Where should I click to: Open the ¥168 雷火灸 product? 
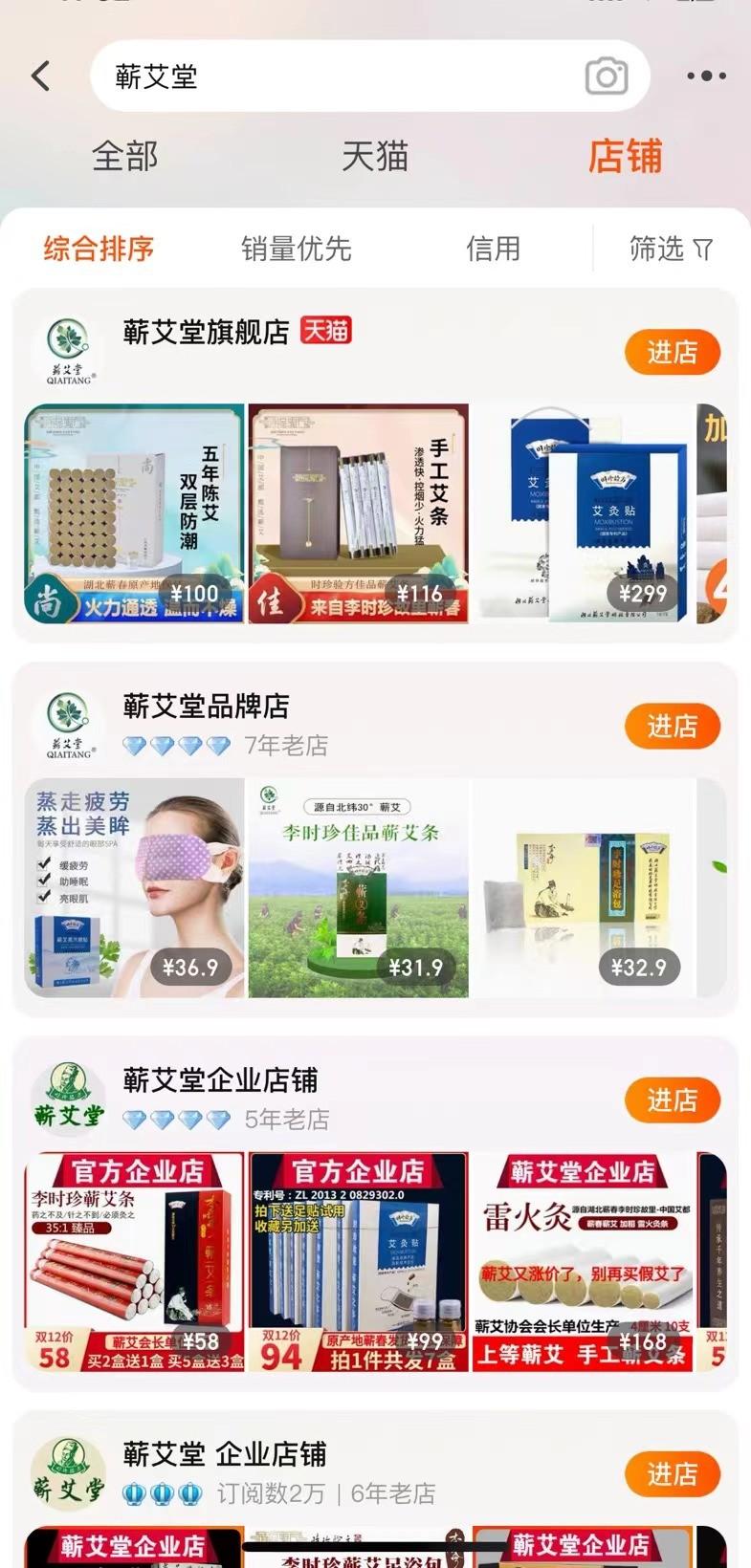[584, 1262]
